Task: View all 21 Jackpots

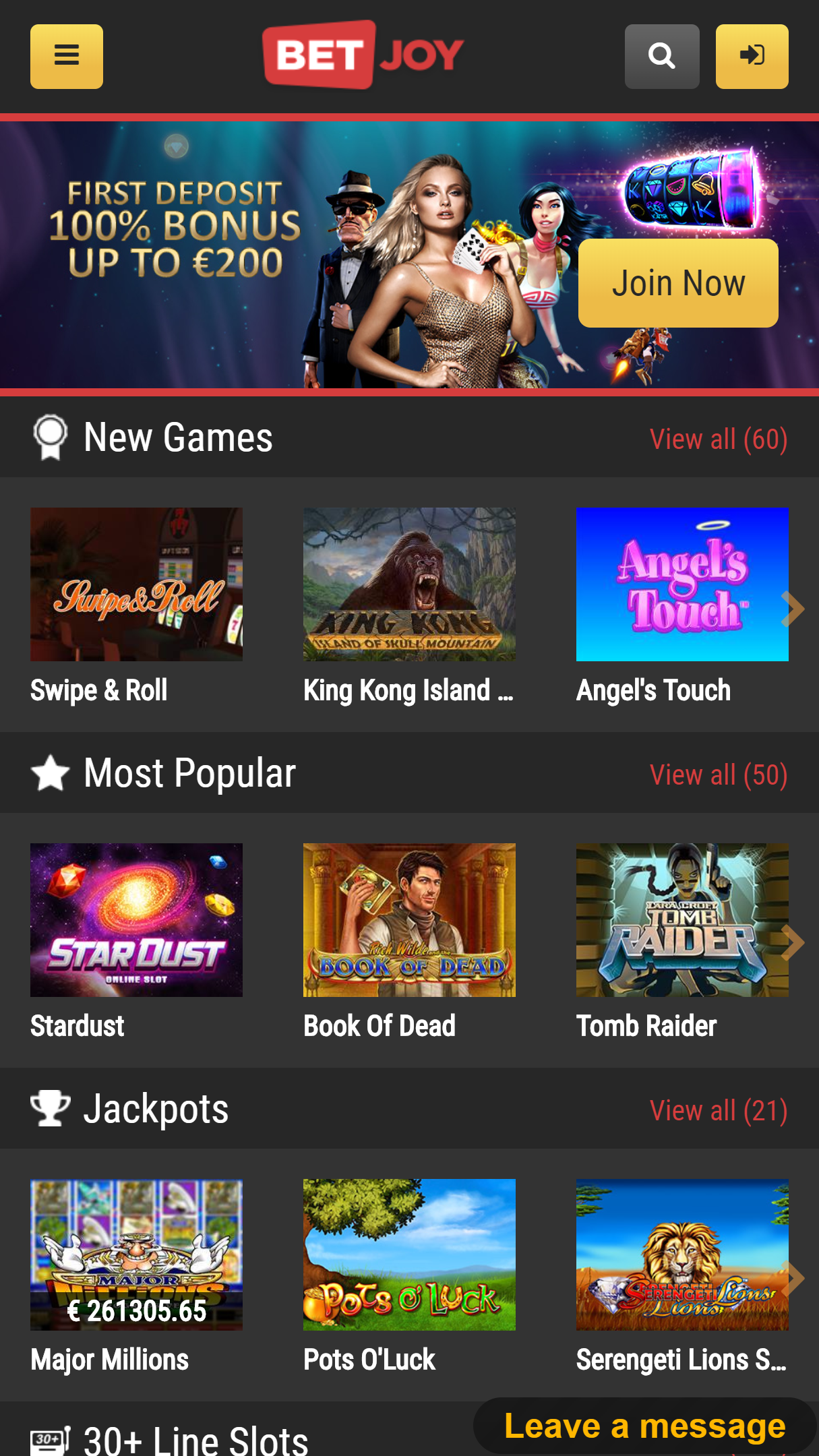Action: coord(719,1110)
